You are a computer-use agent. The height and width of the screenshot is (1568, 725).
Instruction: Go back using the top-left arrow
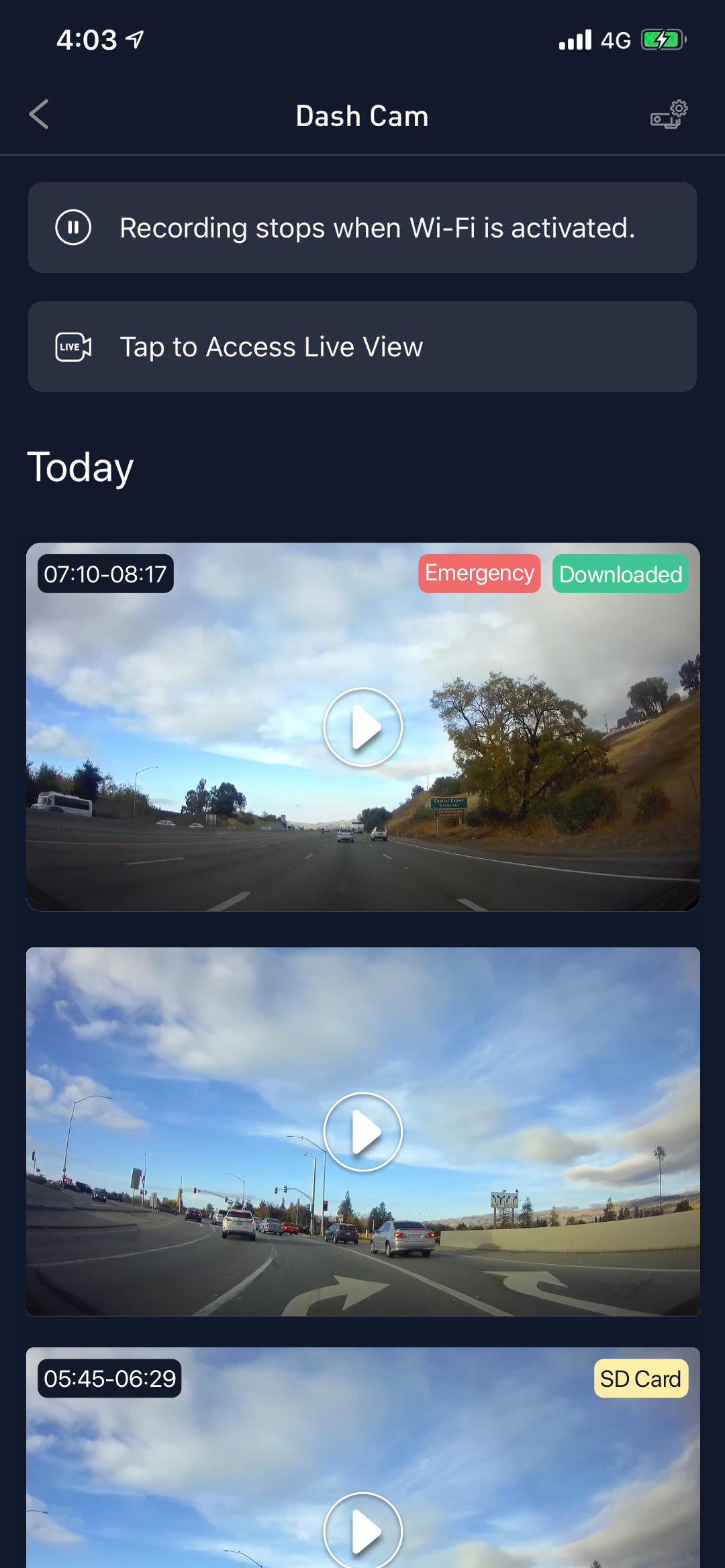39,115
